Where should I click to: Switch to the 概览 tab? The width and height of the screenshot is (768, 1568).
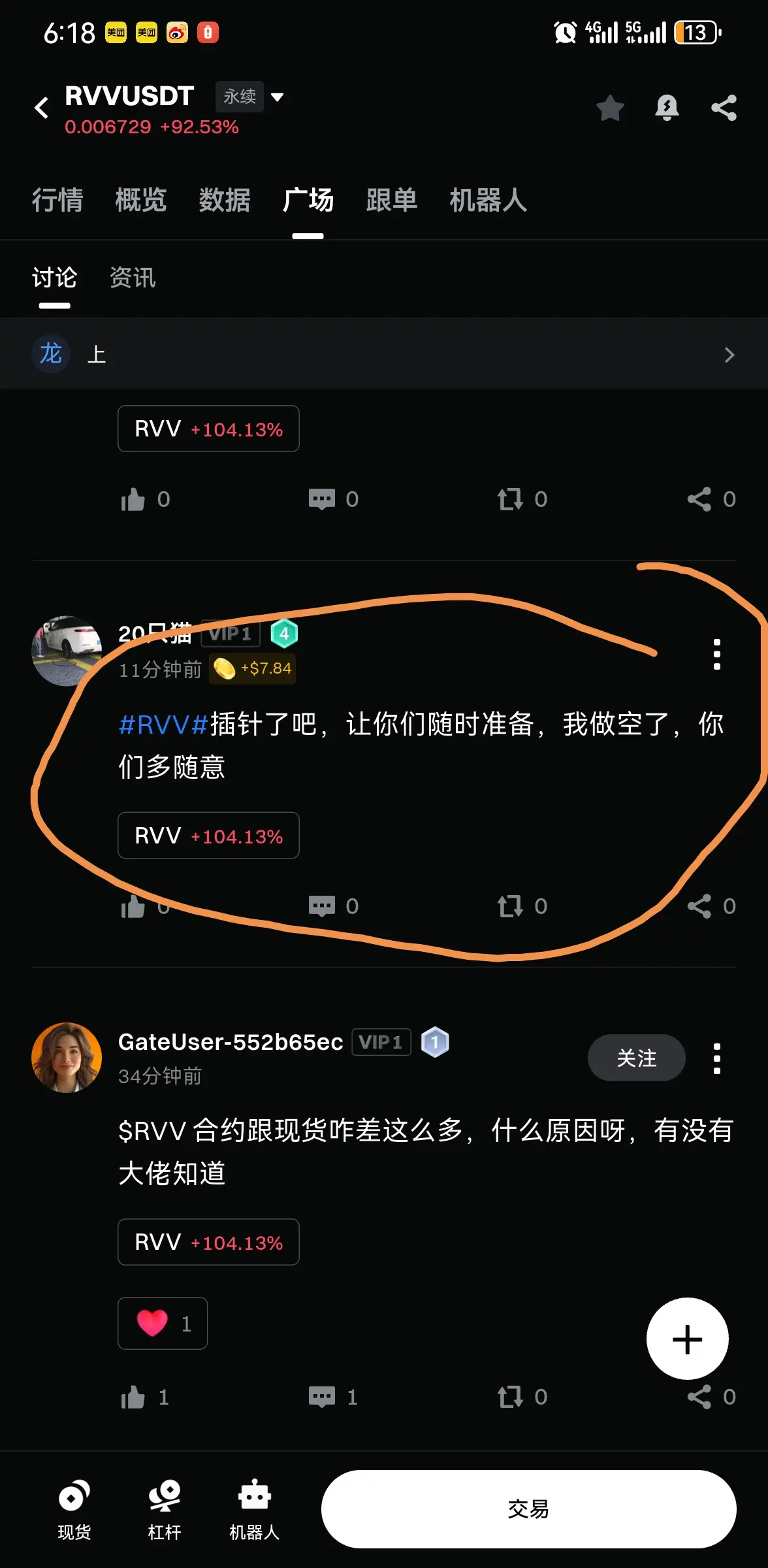[141, 200]
